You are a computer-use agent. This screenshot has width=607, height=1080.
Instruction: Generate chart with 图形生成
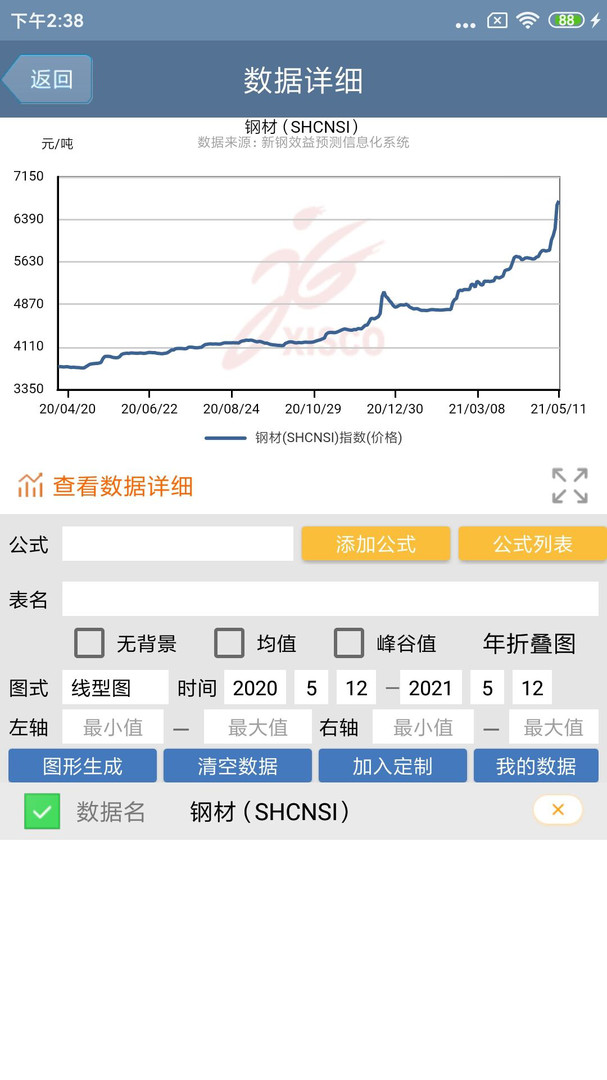coord(83,766)
